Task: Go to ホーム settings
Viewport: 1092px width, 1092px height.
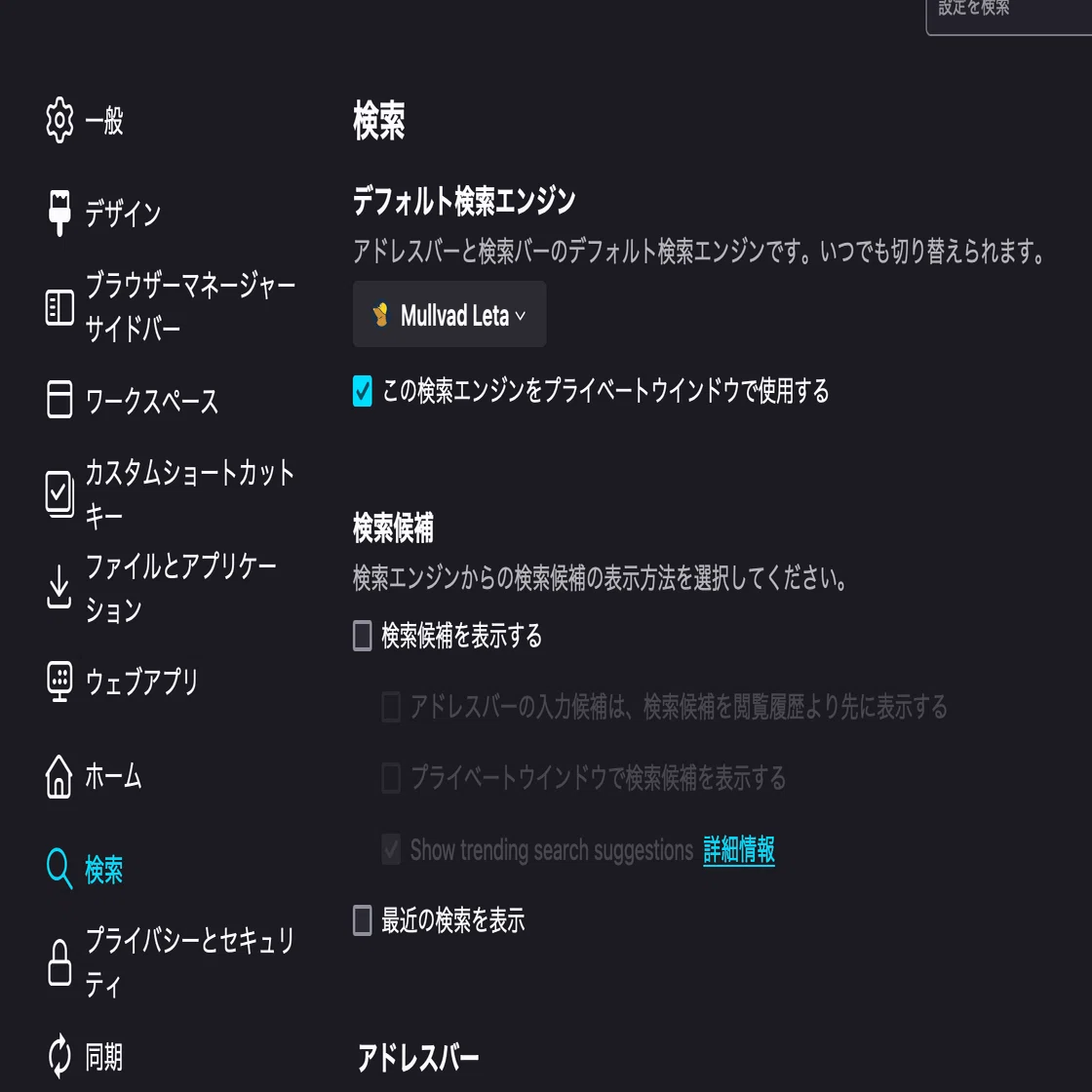Action: (94, 775)
